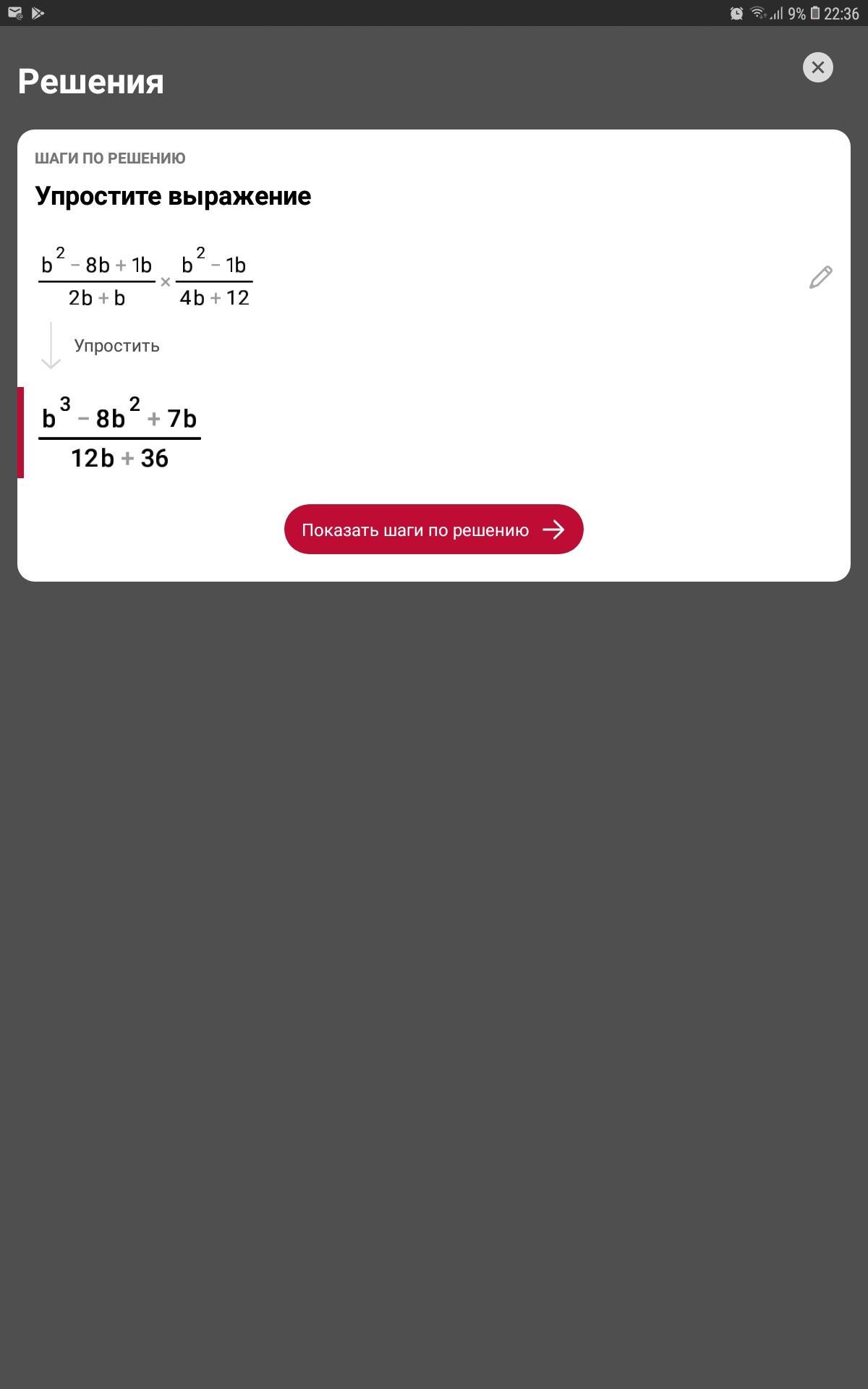
Task: Tap Показать шаги по решению button
Action: coord(433,530)
